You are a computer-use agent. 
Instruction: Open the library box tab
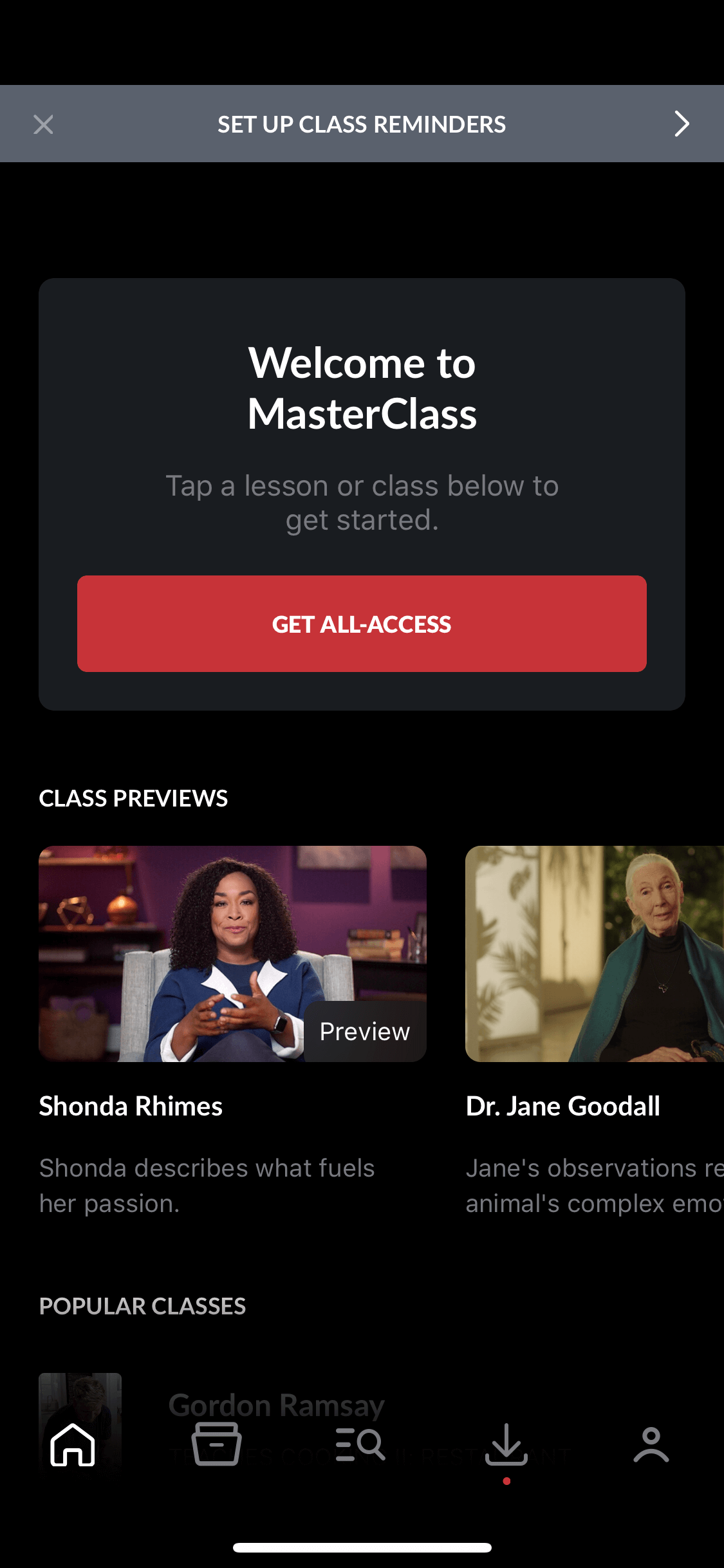tap(217, 1444)
